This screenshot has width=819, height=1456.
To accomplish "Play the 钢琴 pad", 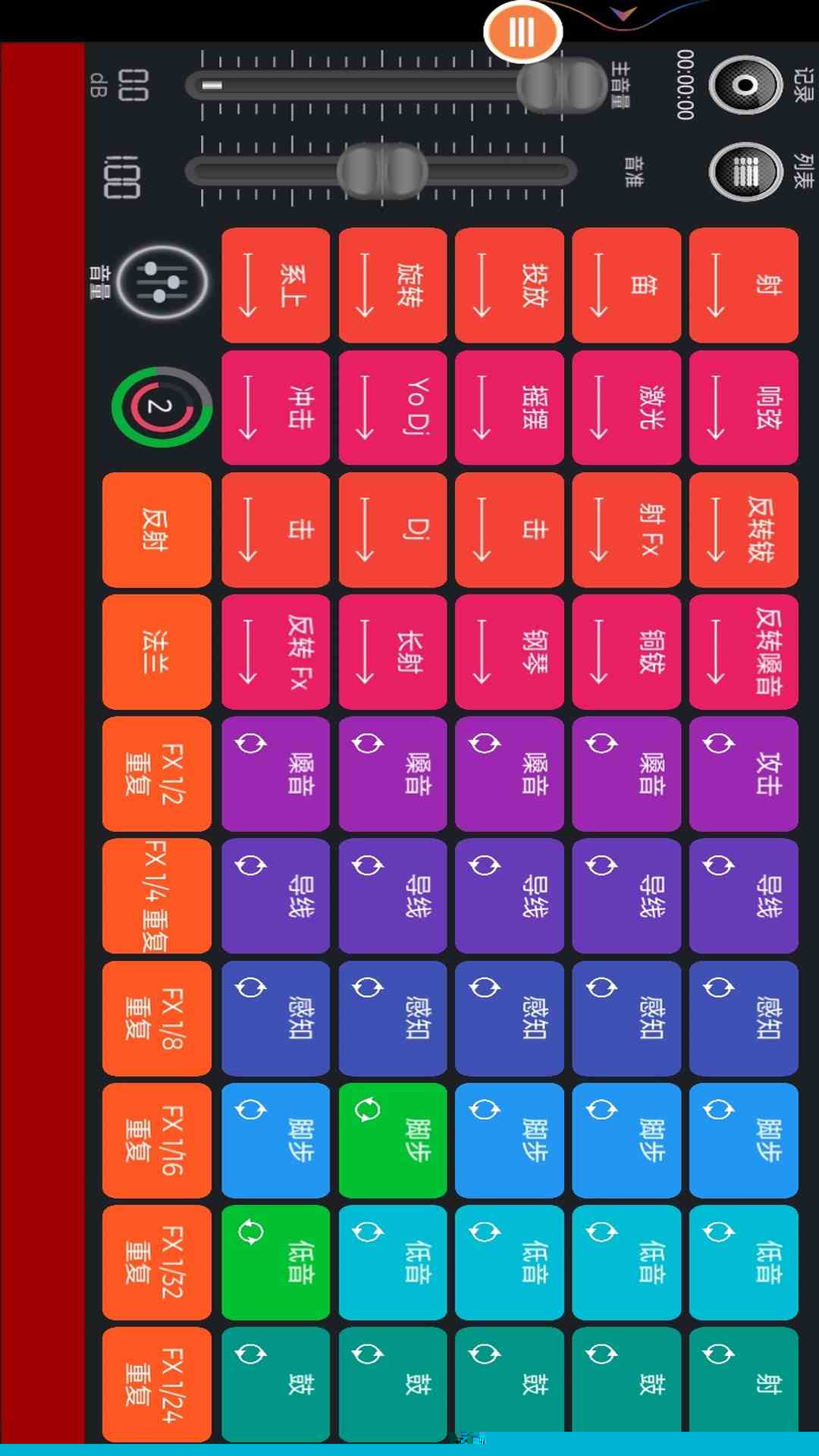I will coord(509,651).
